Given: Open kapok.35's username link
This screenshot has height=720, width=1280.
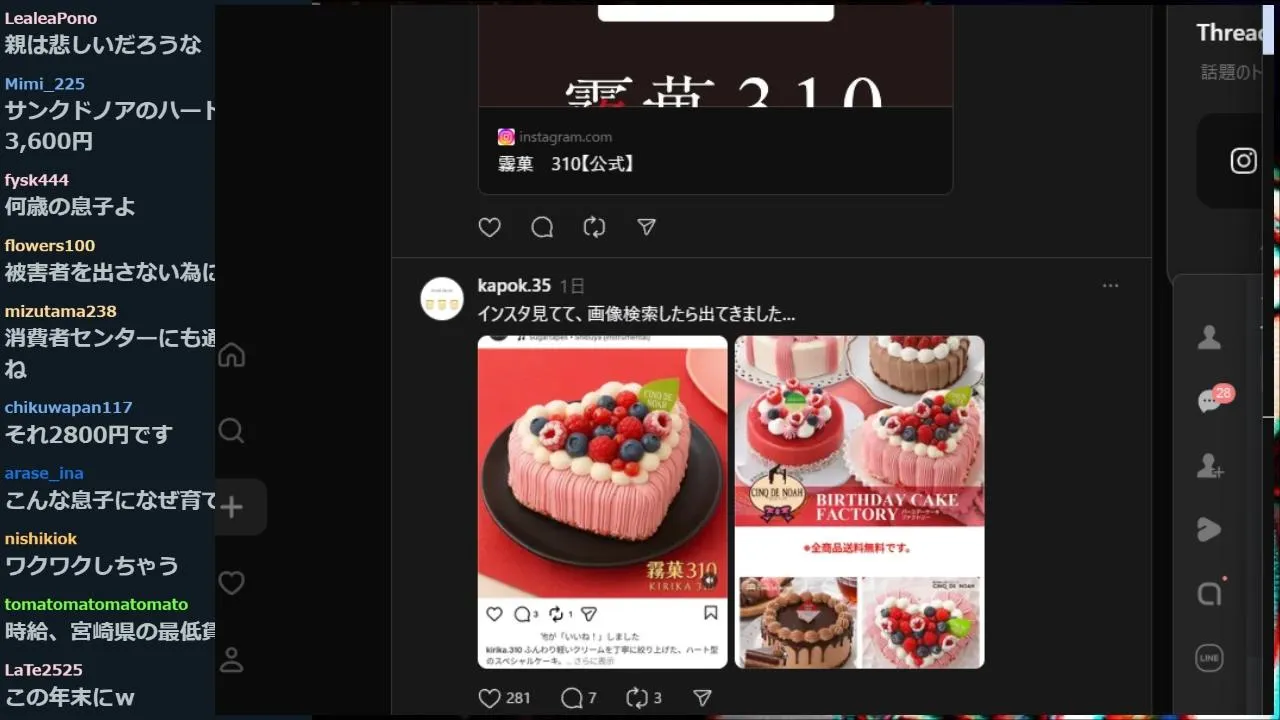Looking at the screenshot, I should [514, 286].
